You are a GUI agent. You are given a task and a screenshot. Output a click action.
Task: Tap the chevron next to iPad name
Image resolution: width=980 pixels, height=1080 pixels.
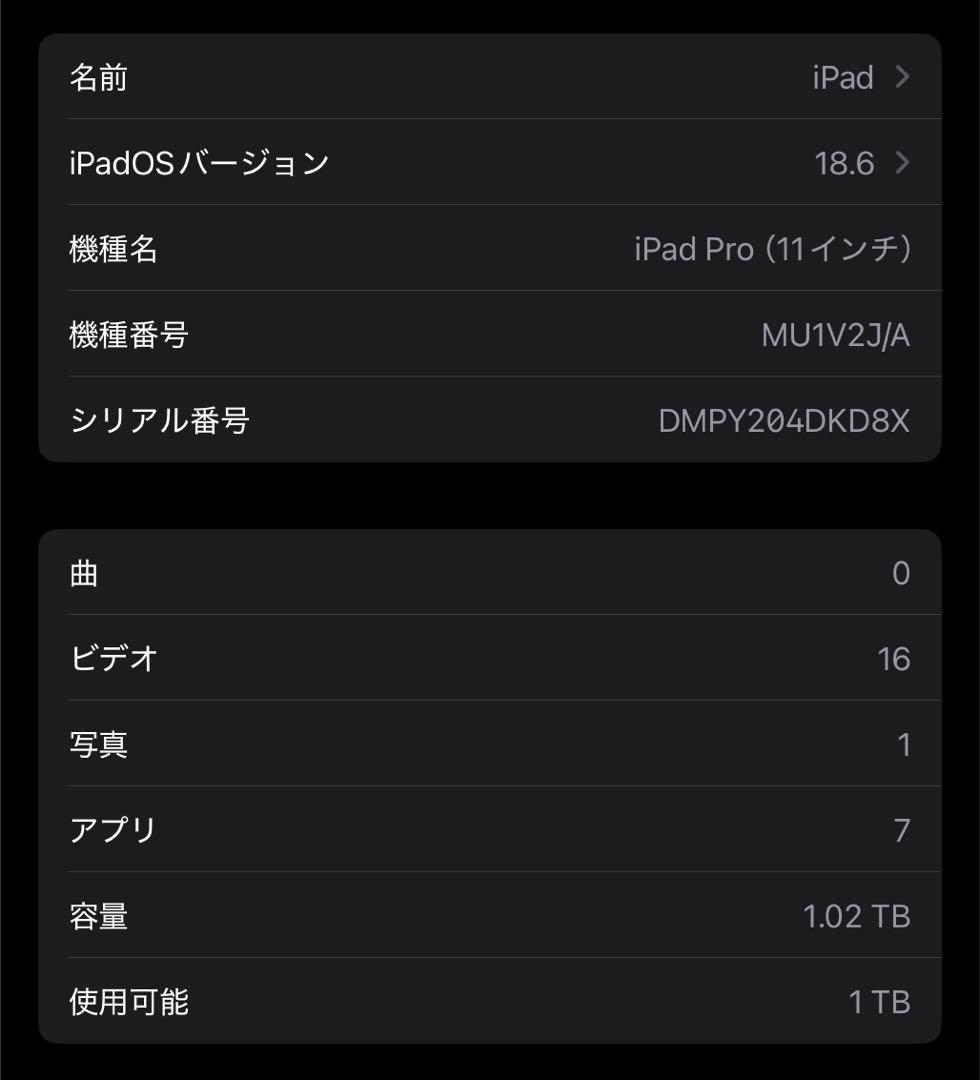(903, 77)
